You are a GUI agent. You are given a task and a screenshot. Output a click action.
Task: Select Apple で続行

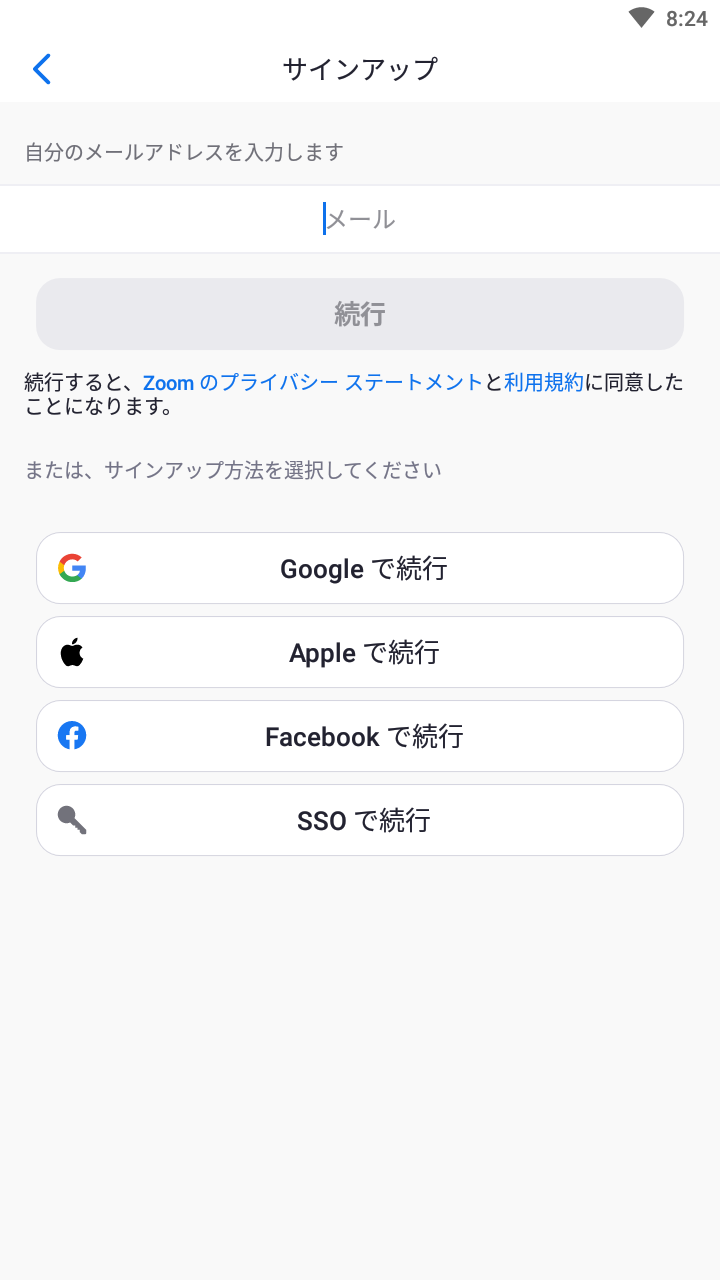[360, 652]
